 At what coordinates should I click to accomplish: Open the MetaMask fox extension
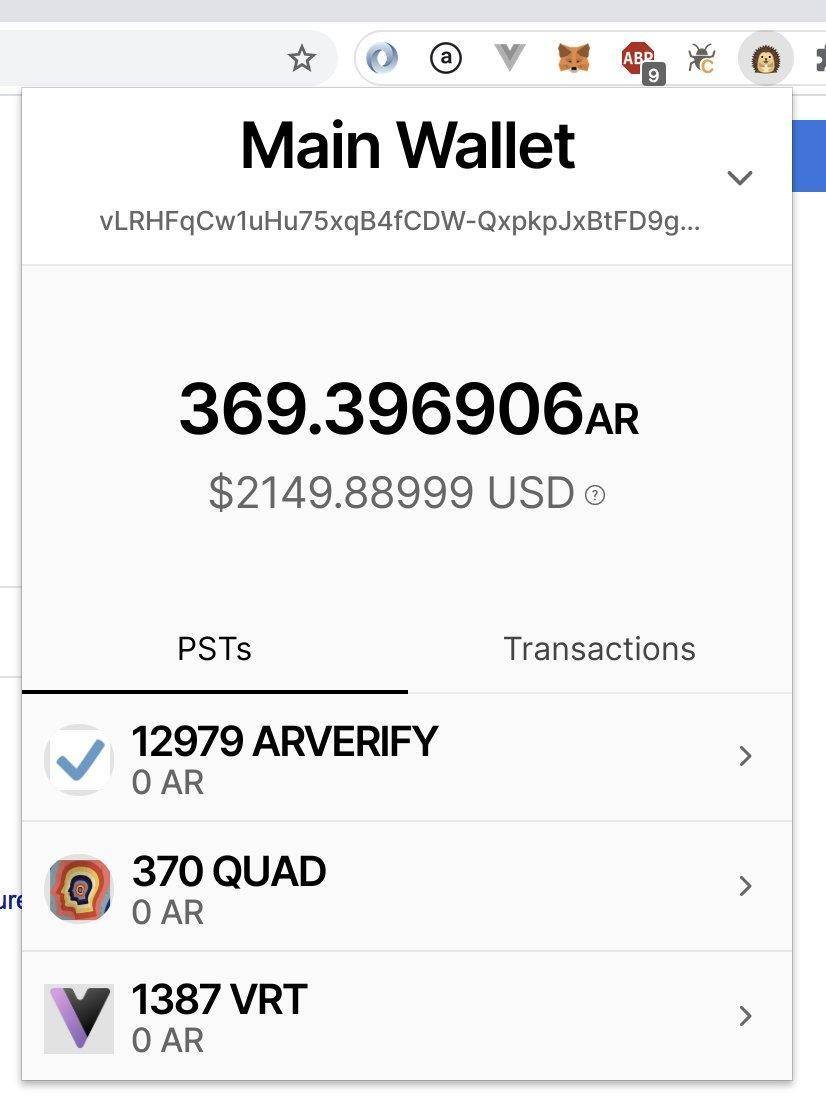pos(573,57)
